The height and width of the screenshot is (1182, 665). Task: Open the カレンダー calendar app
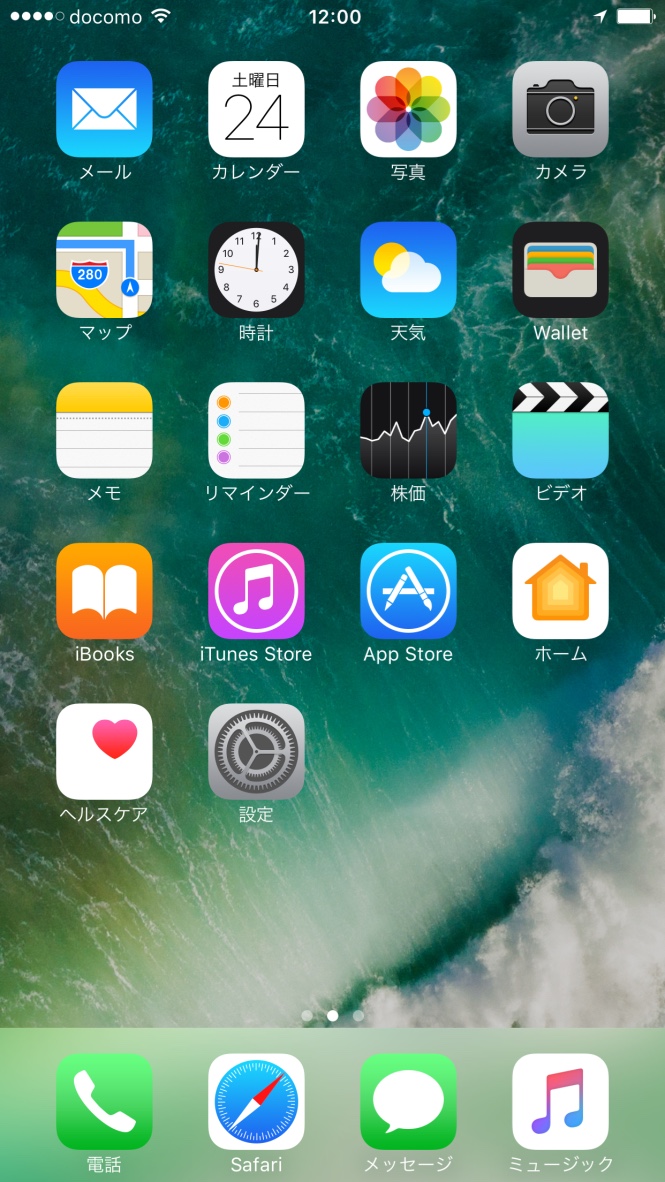click(256, 109)
